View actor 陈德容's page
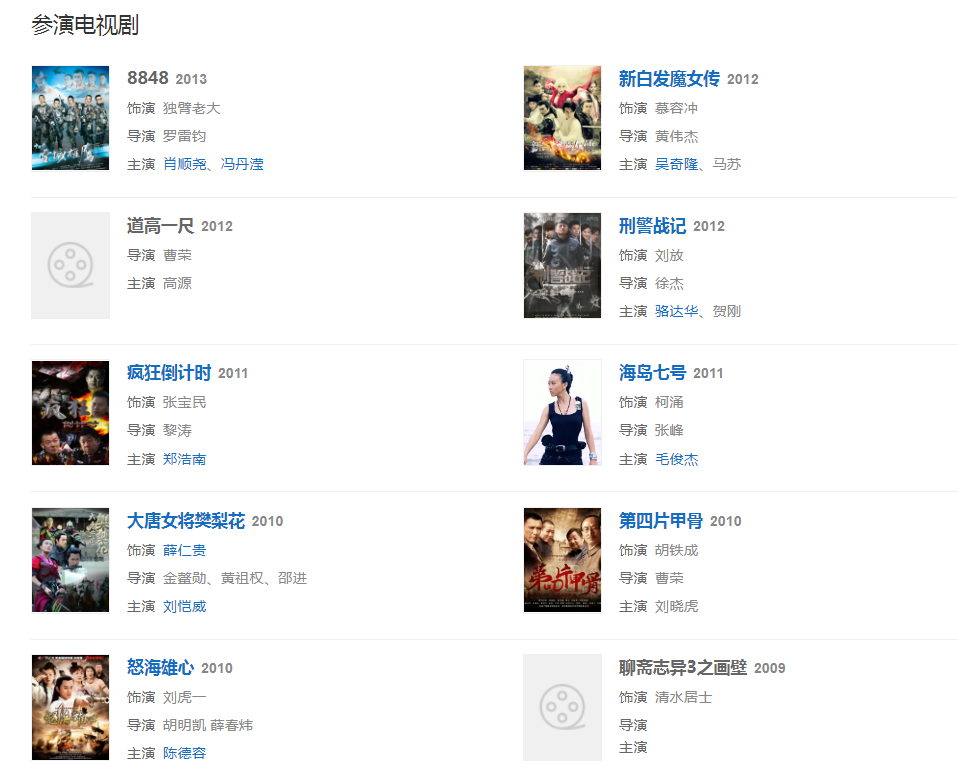This screenshot has width=957, height=781. click(x=184, y=753)
